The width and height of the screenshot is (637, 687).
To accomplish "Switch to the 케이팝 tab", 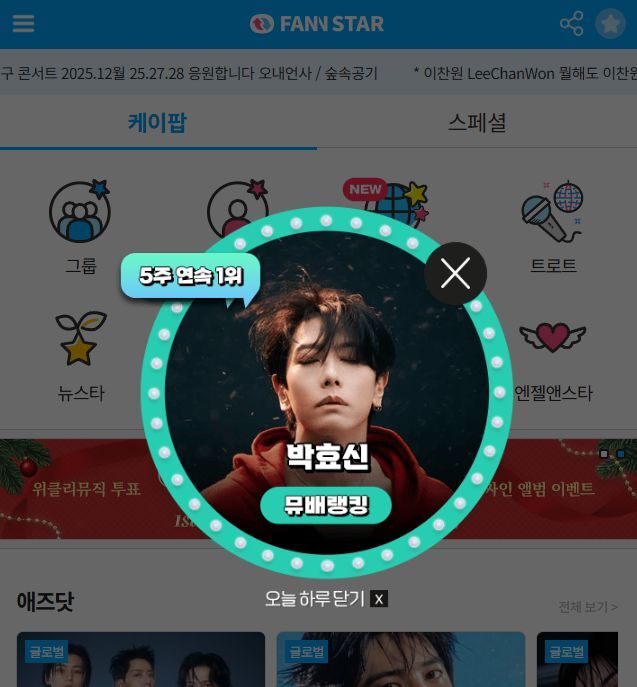I will 158,123.
